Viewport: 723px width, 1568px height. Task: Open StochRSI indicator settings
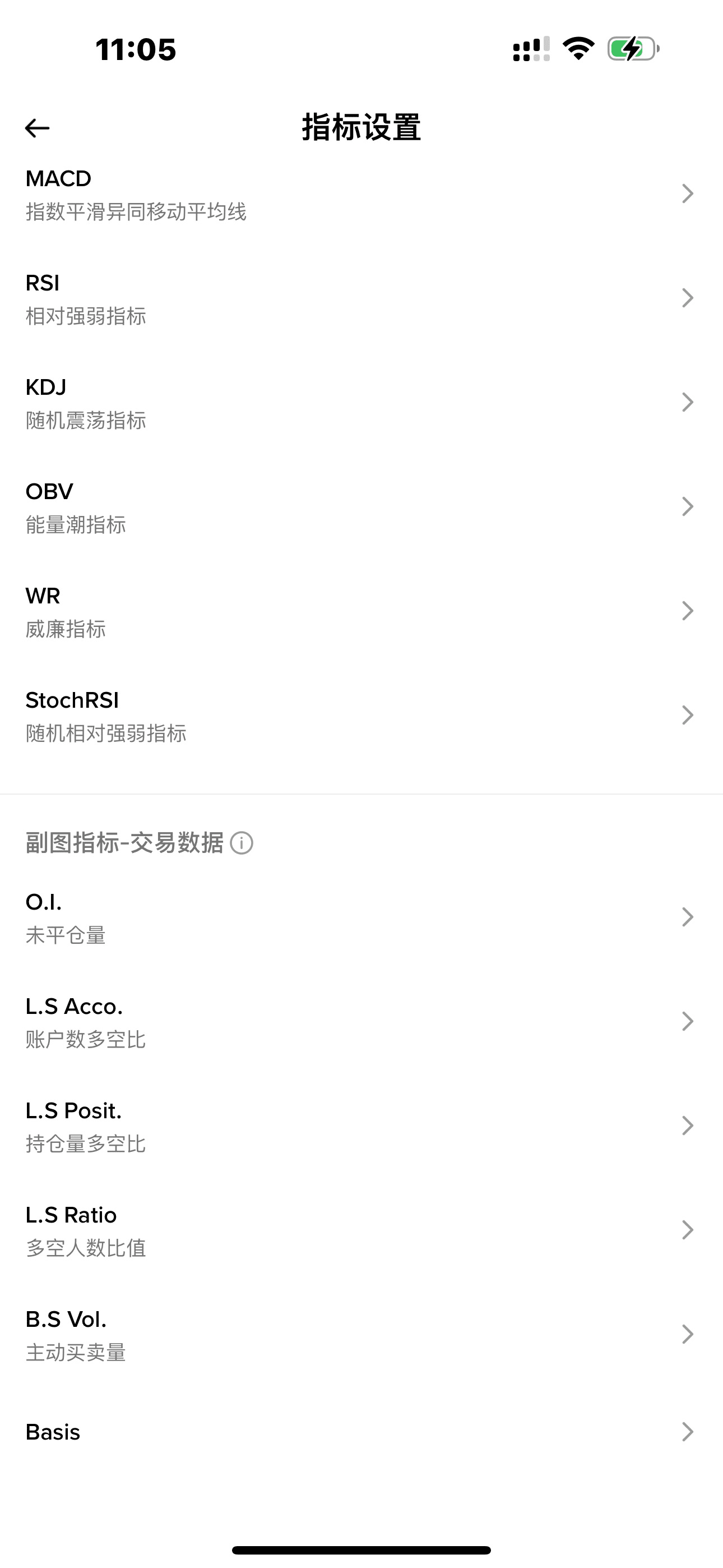(x=361, y=716)
